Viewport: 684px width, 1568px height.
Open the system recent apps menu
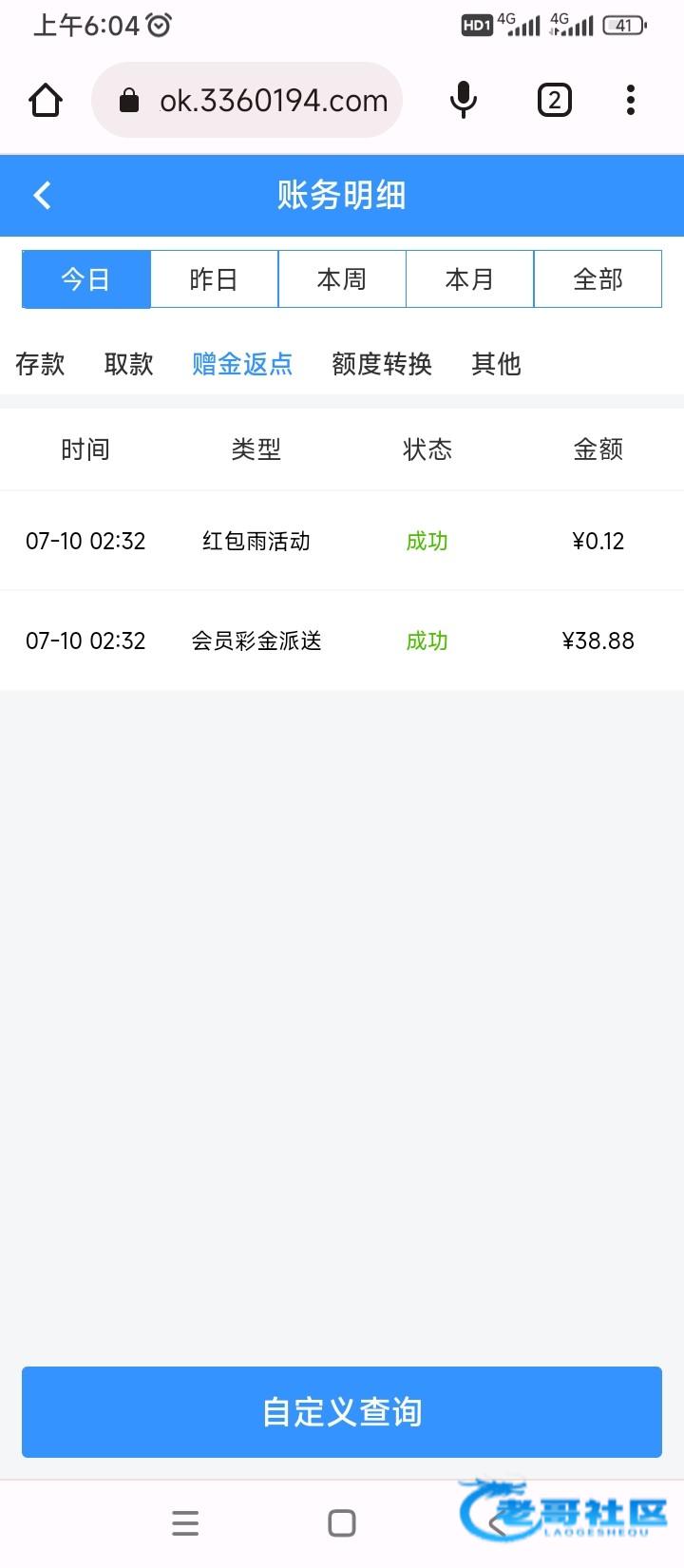185,1523
